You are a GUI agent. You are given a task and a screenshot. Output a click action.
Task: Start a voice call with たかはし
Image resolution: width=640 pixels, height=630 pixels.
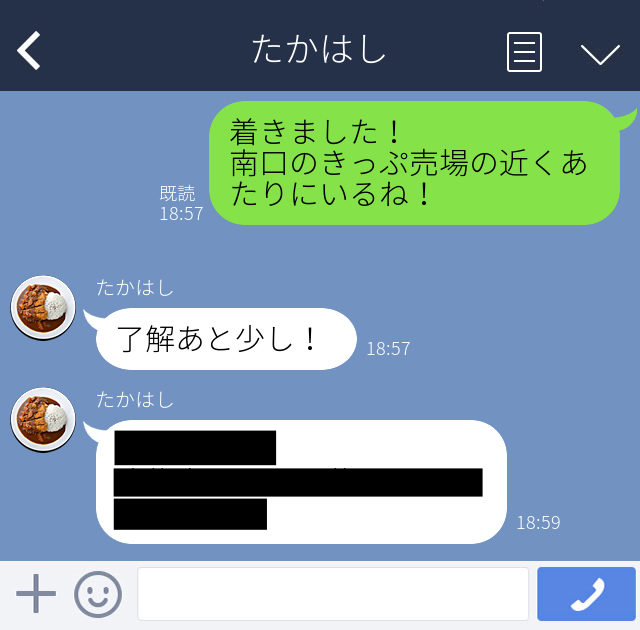[x=587, y=594]
